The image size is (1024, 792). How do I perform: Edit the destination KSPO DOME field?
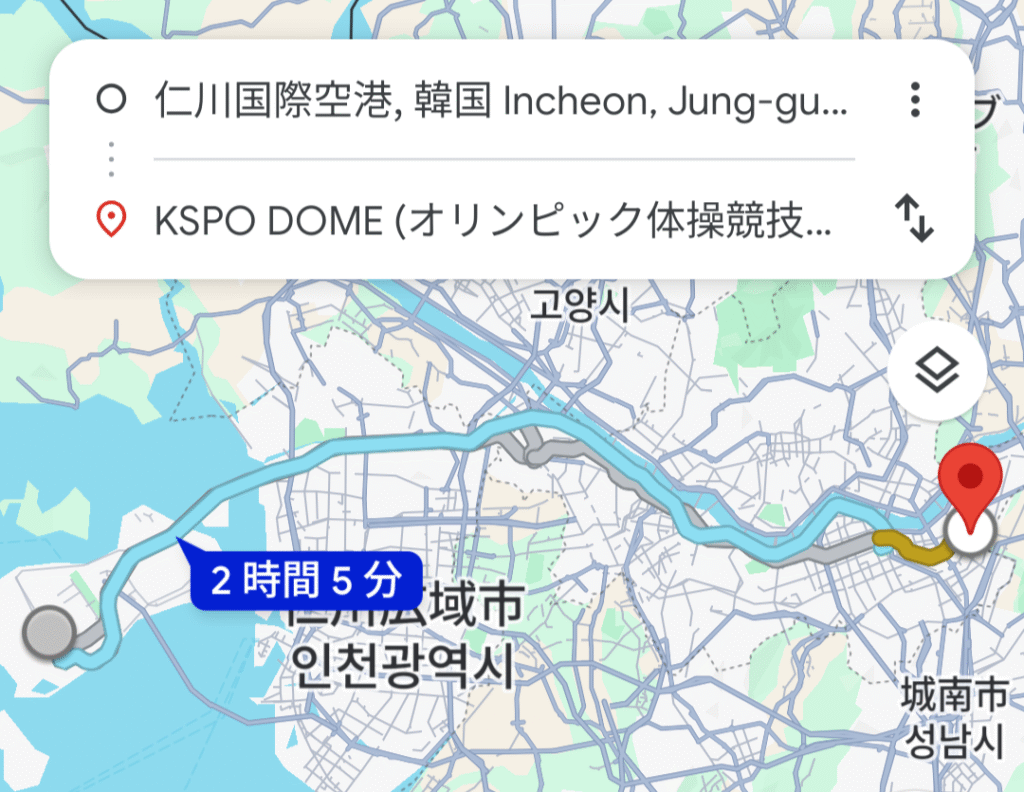(490, 220)
